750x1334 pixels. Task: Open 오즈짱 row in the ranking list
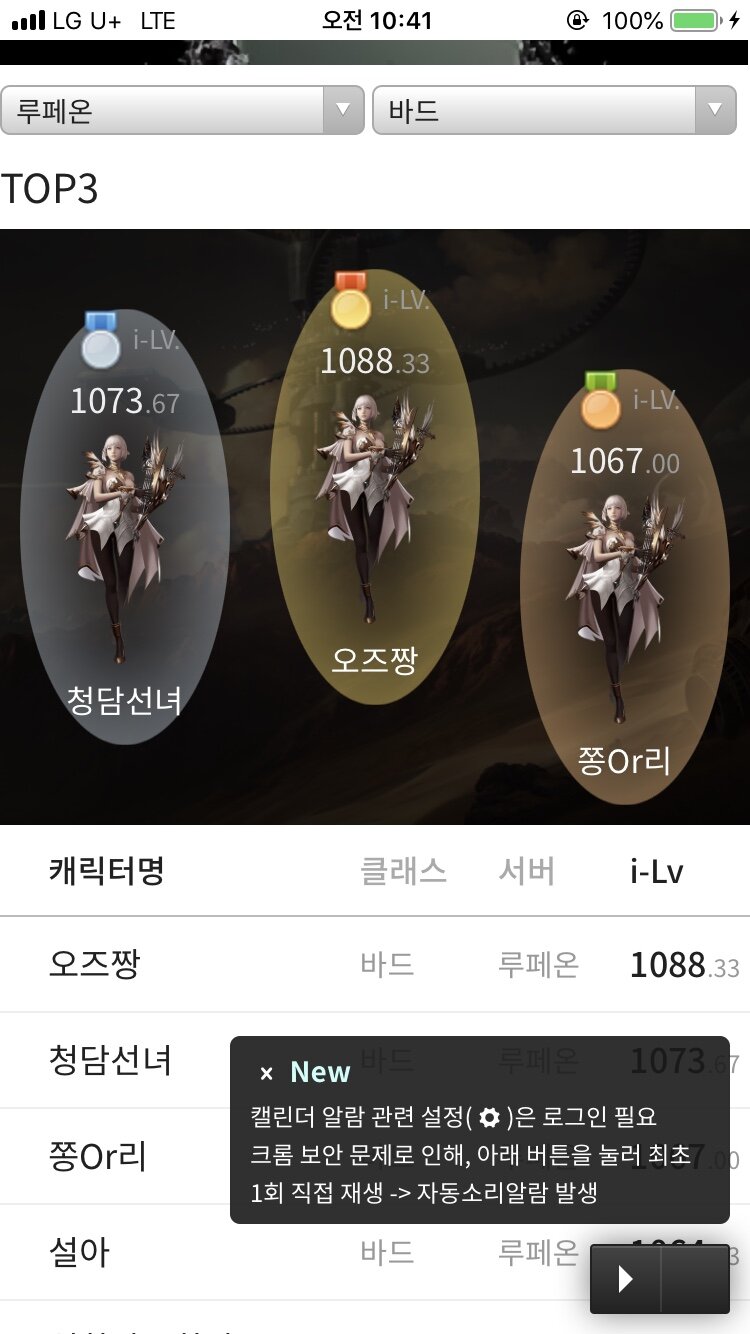375,965
